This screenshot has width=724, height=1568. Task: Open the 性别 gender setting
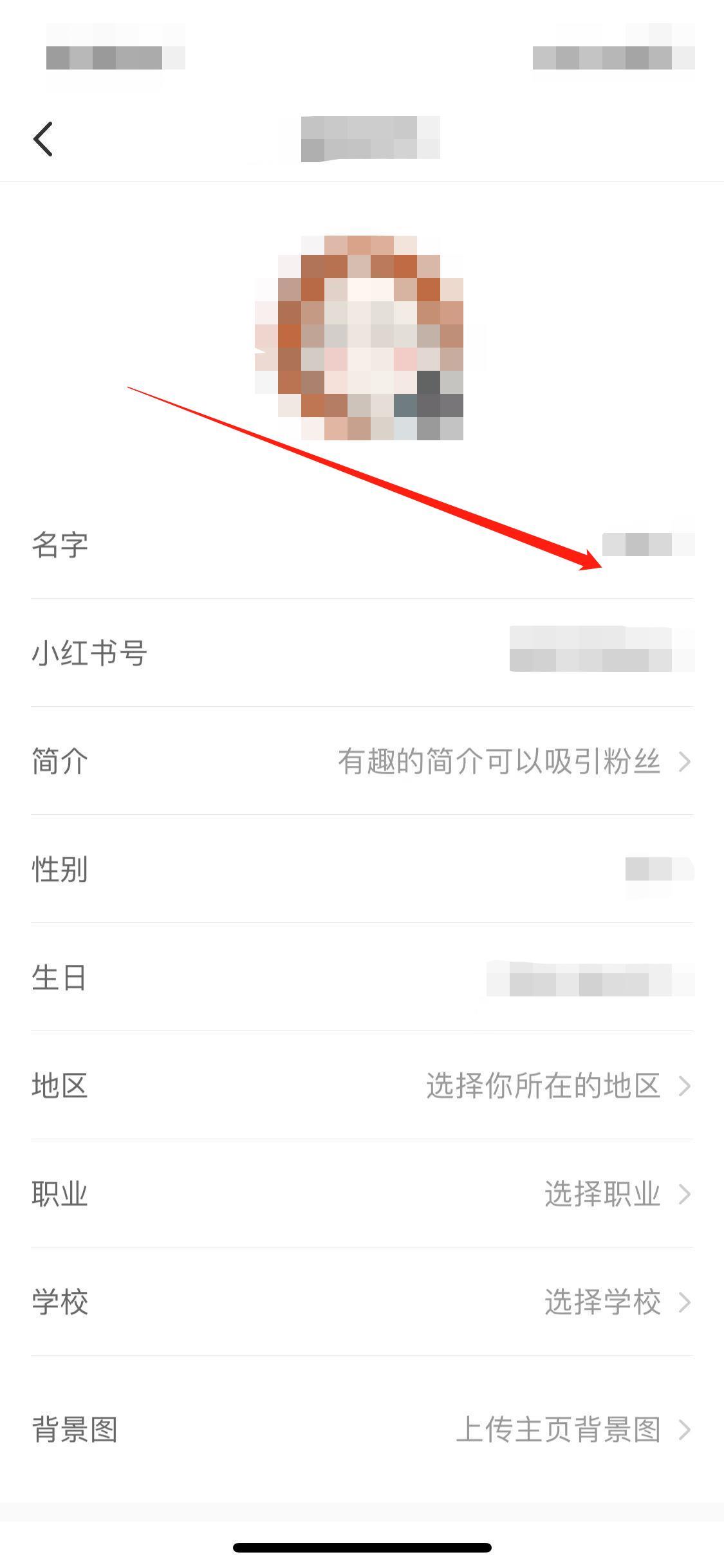click(362, 869)
